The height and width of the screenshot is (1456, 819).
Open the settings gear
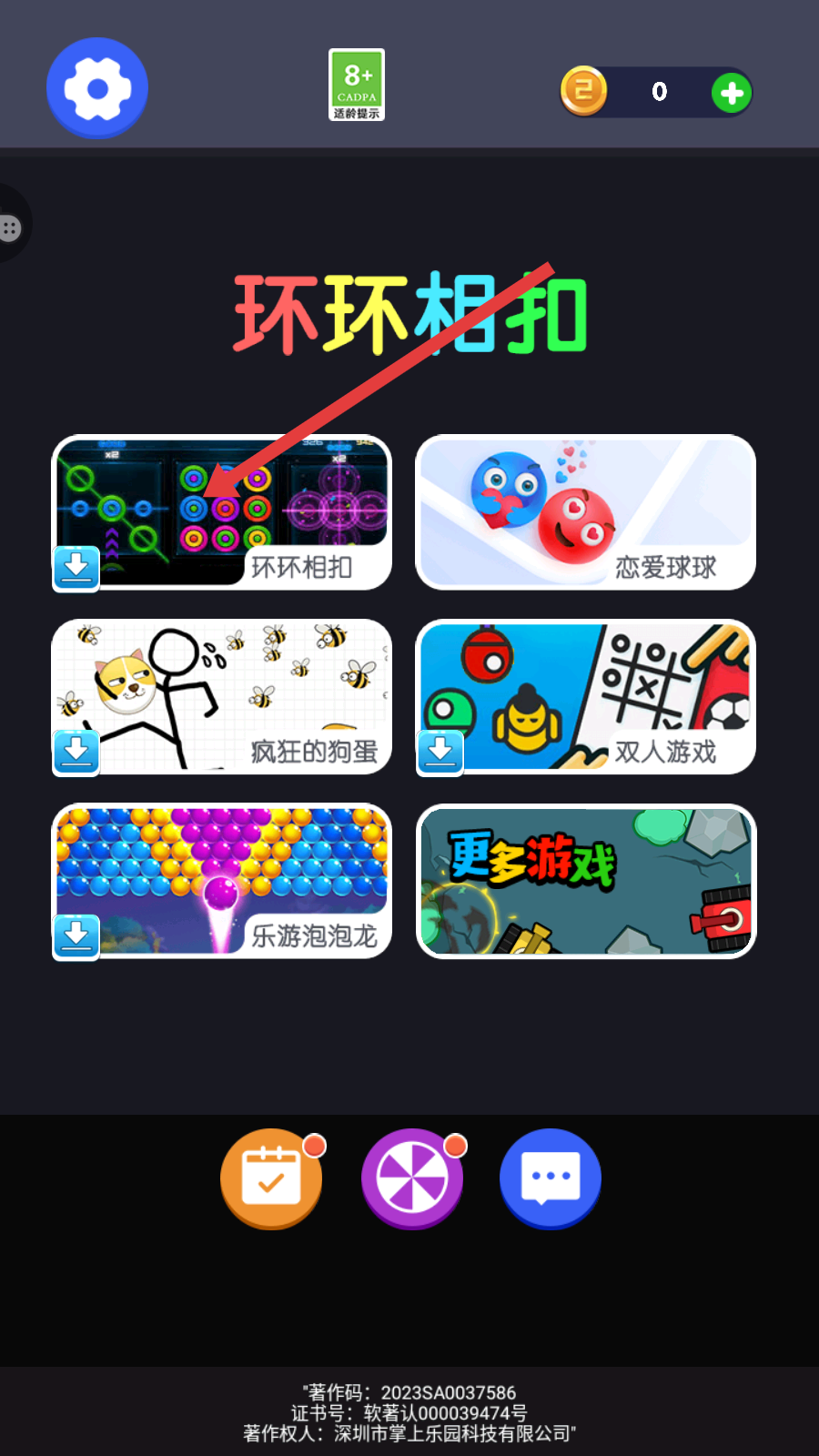click(97, 88)
